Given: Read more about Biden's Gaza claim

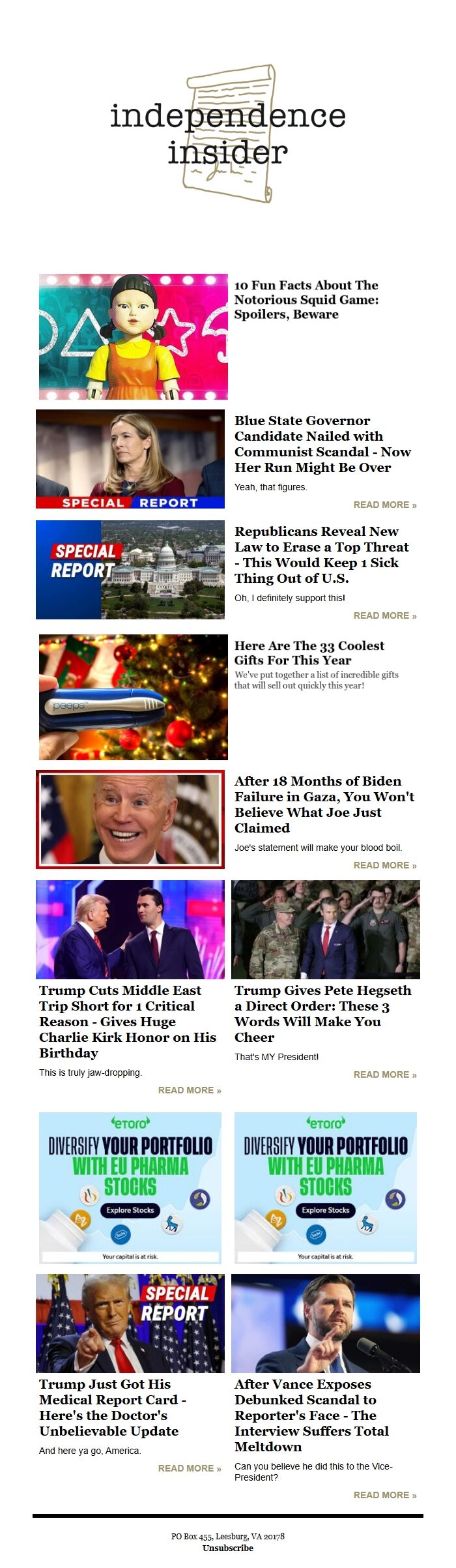Looking at the screenshot, I should click(x=384, y=865).
